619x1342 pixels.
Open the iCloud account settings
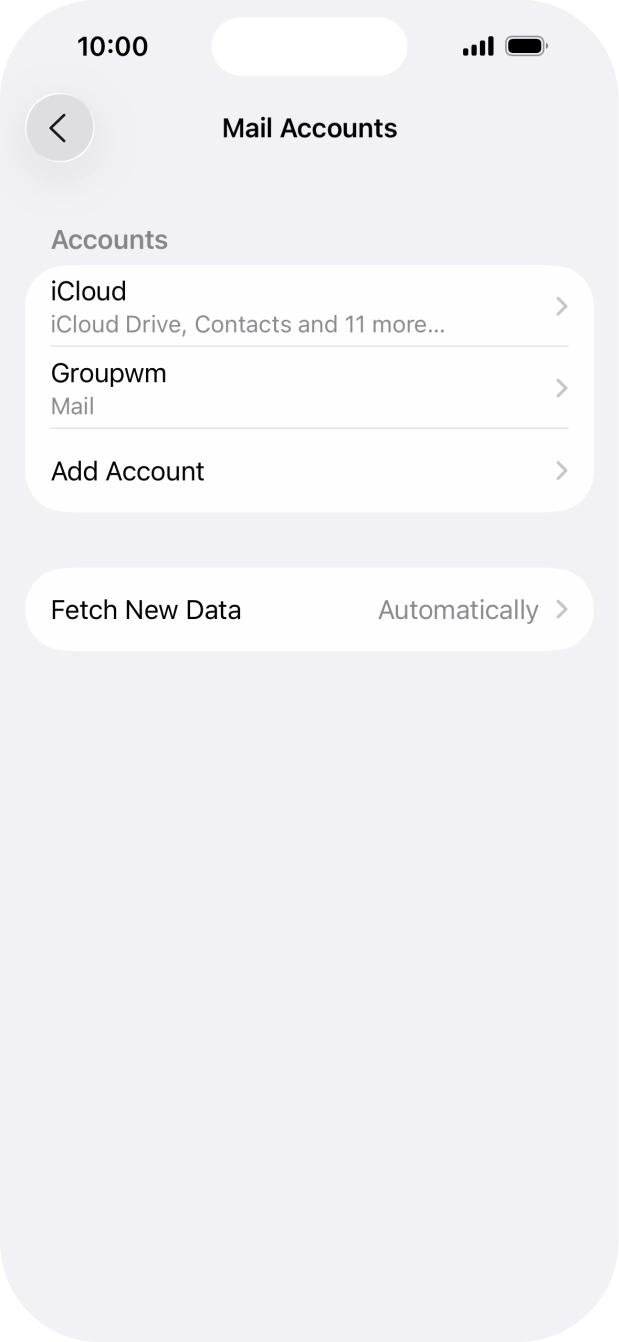pos(309,306)
